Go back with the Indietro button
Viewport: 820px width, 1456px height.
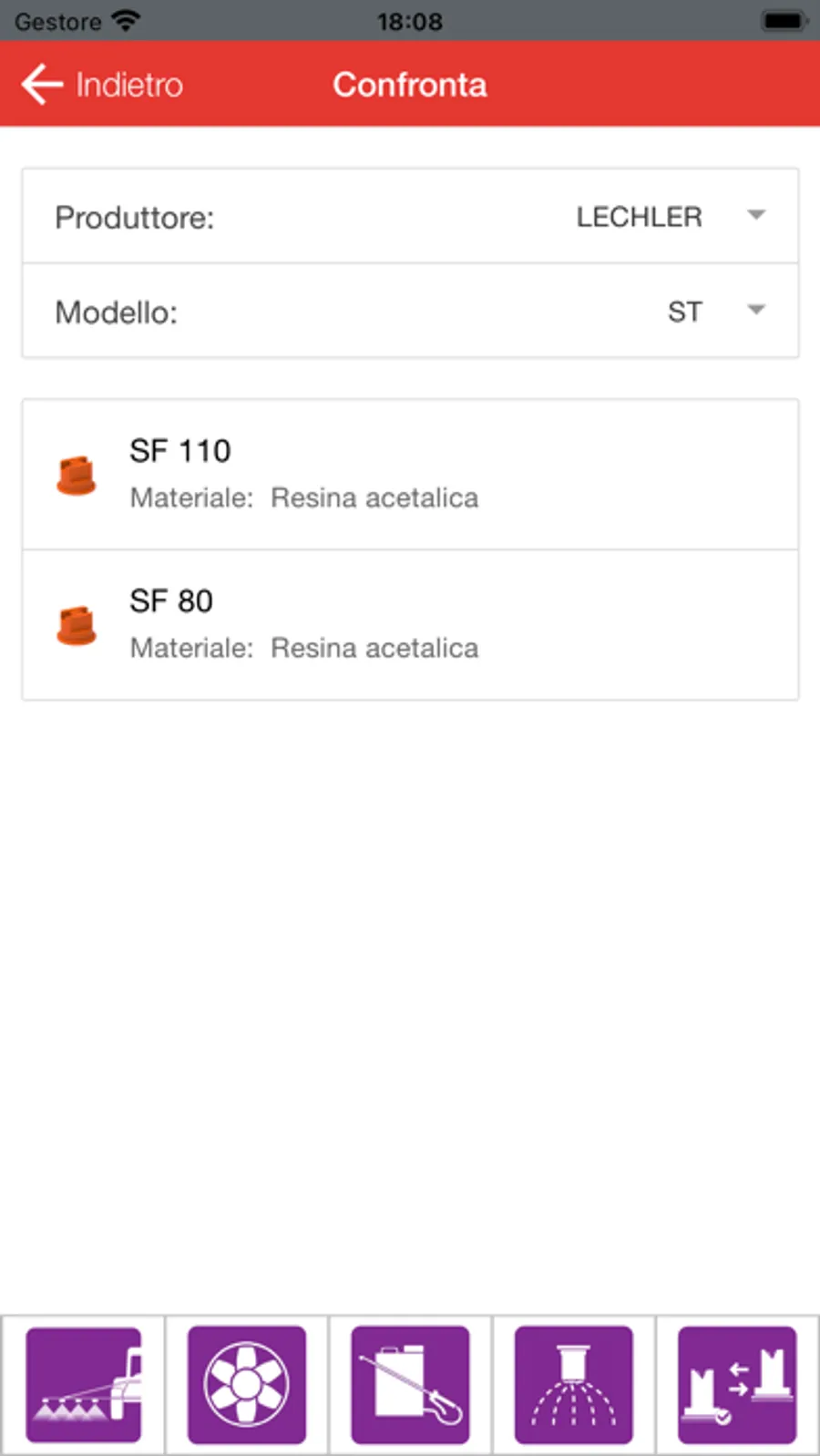(x=102, y=85)
